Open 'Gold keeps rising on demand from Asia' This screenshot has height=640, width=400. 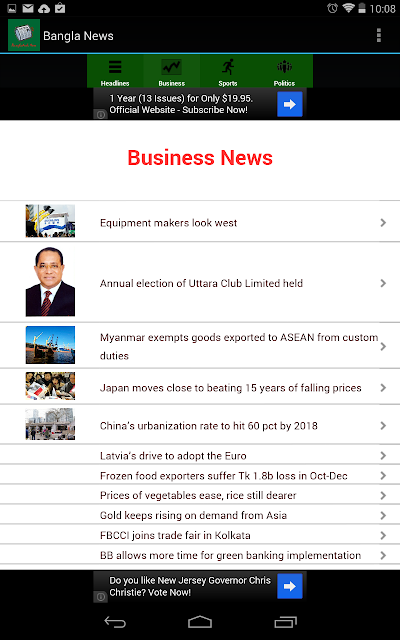point(200,515)
